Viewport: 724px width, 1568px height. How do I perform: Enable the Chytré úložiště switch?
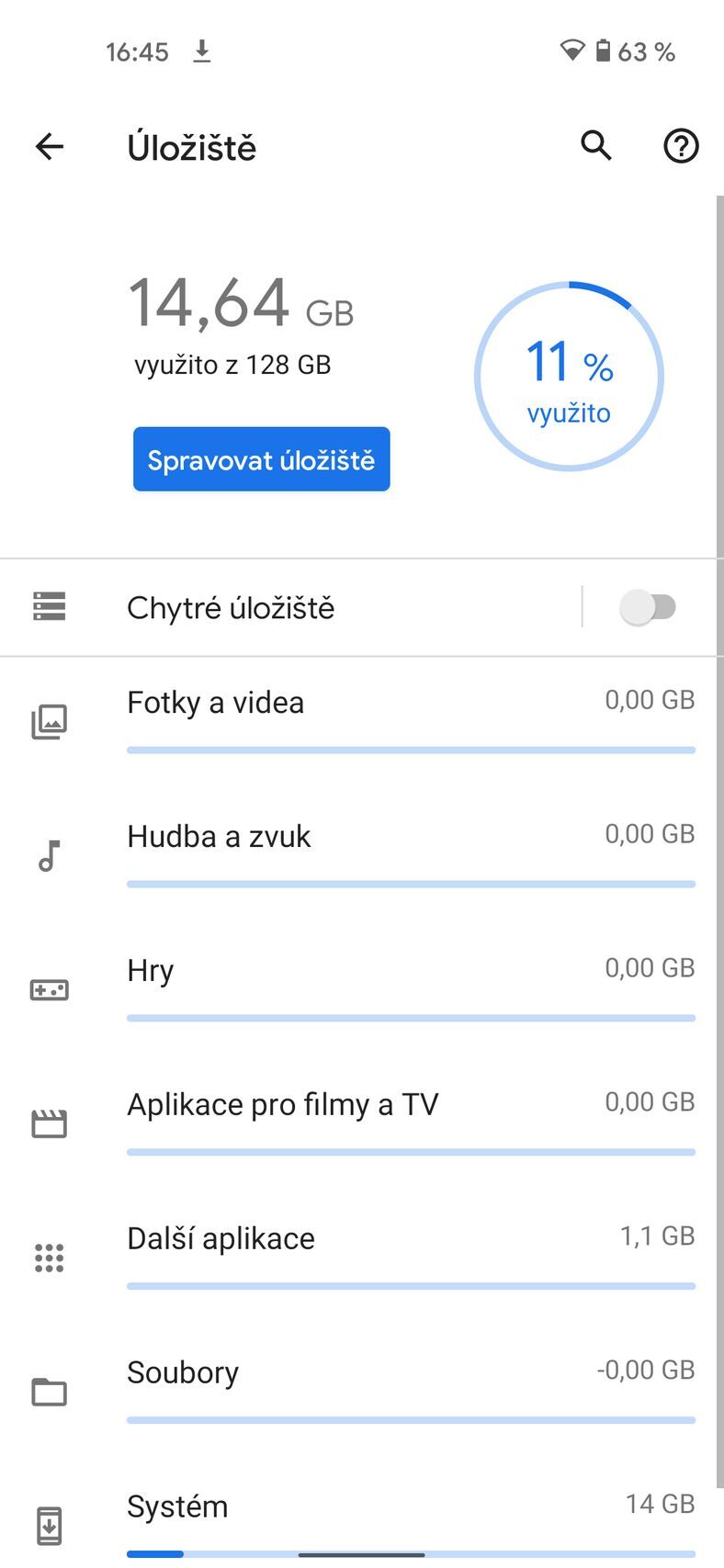(651, 607)
